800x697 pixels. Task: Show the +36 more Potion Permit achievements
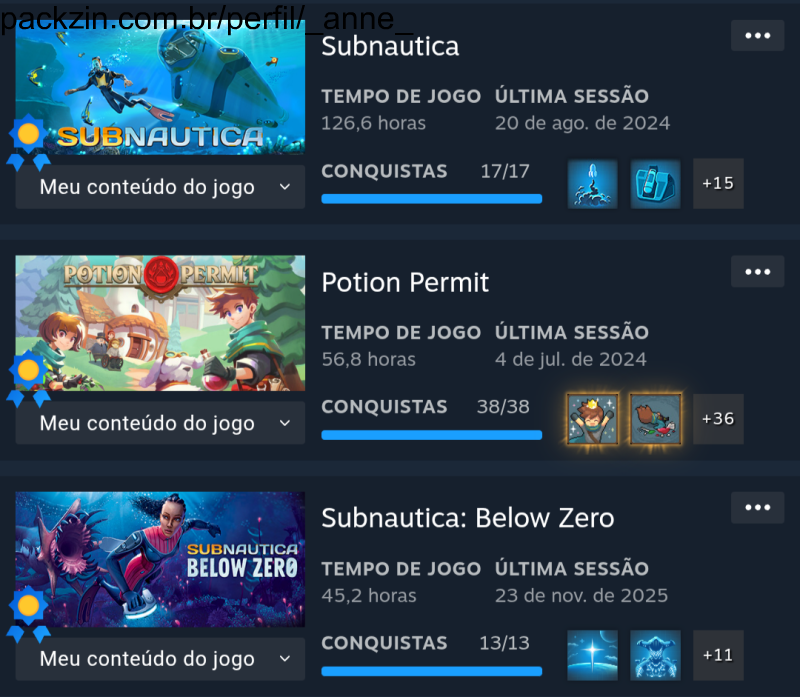point(718,419)
